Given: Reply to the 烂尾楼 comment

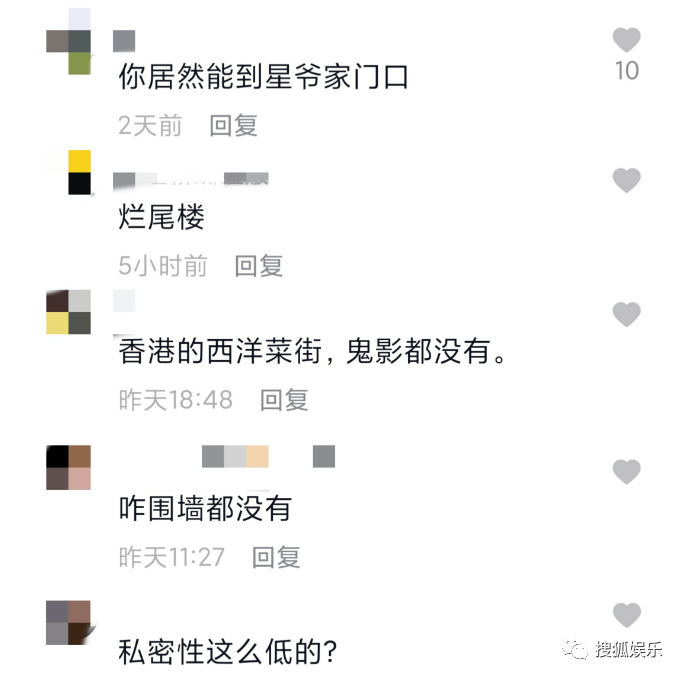Looking at the screenshot, I should 259,266.
